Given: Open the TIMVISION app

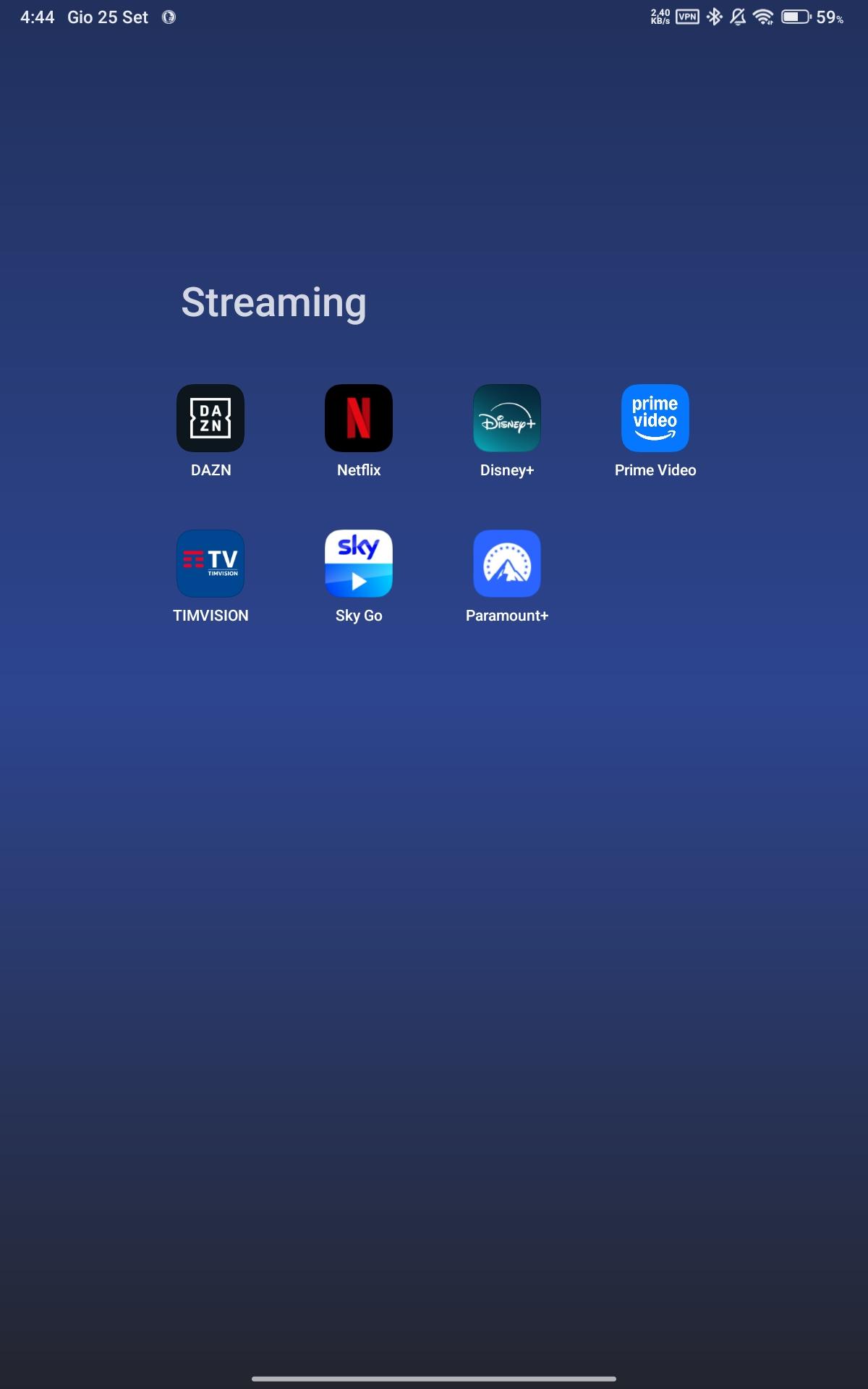Looking at the screenshot, I should tap(210, 564).
